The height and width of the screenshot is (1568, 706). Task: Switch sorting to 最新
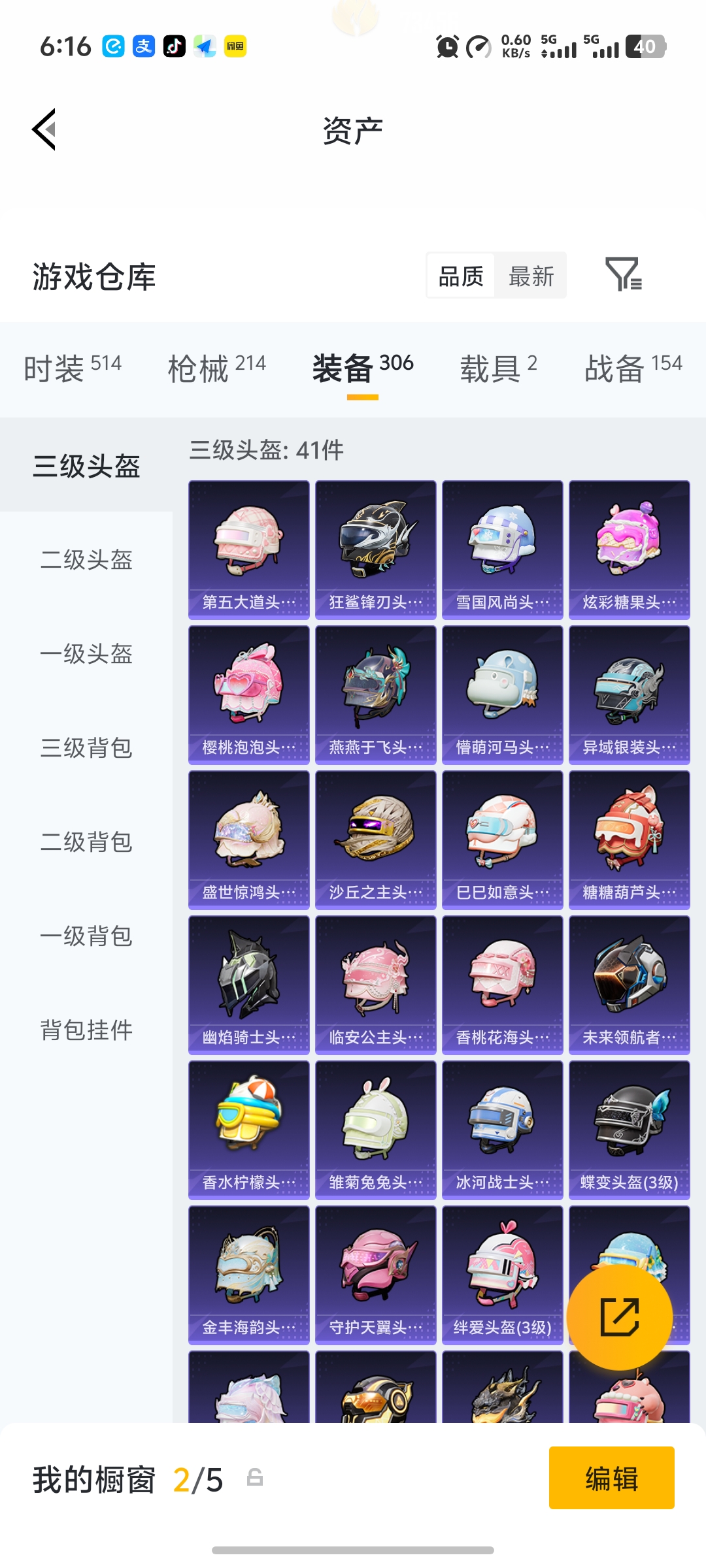pyautogui.click(x=531, y=275)
